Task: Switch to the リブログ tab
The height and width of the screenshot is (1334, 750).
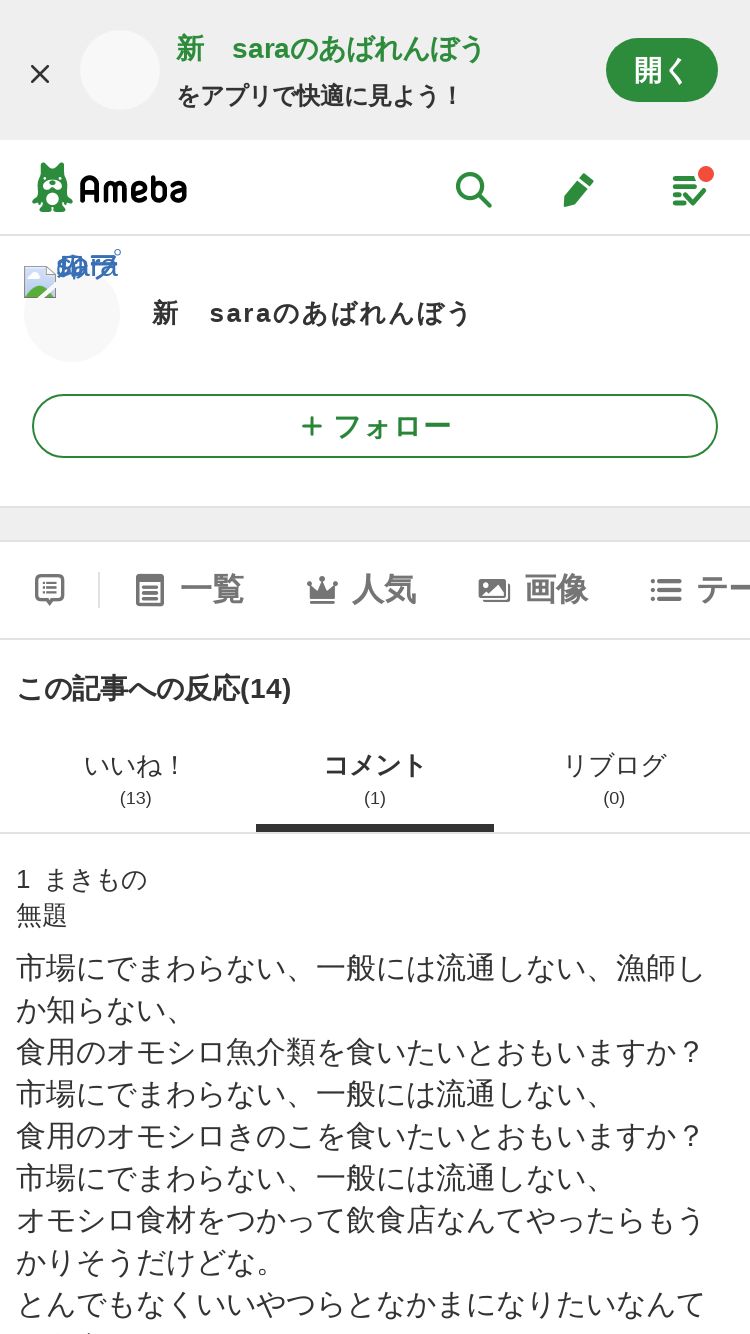Action: (x=614, y=779)
